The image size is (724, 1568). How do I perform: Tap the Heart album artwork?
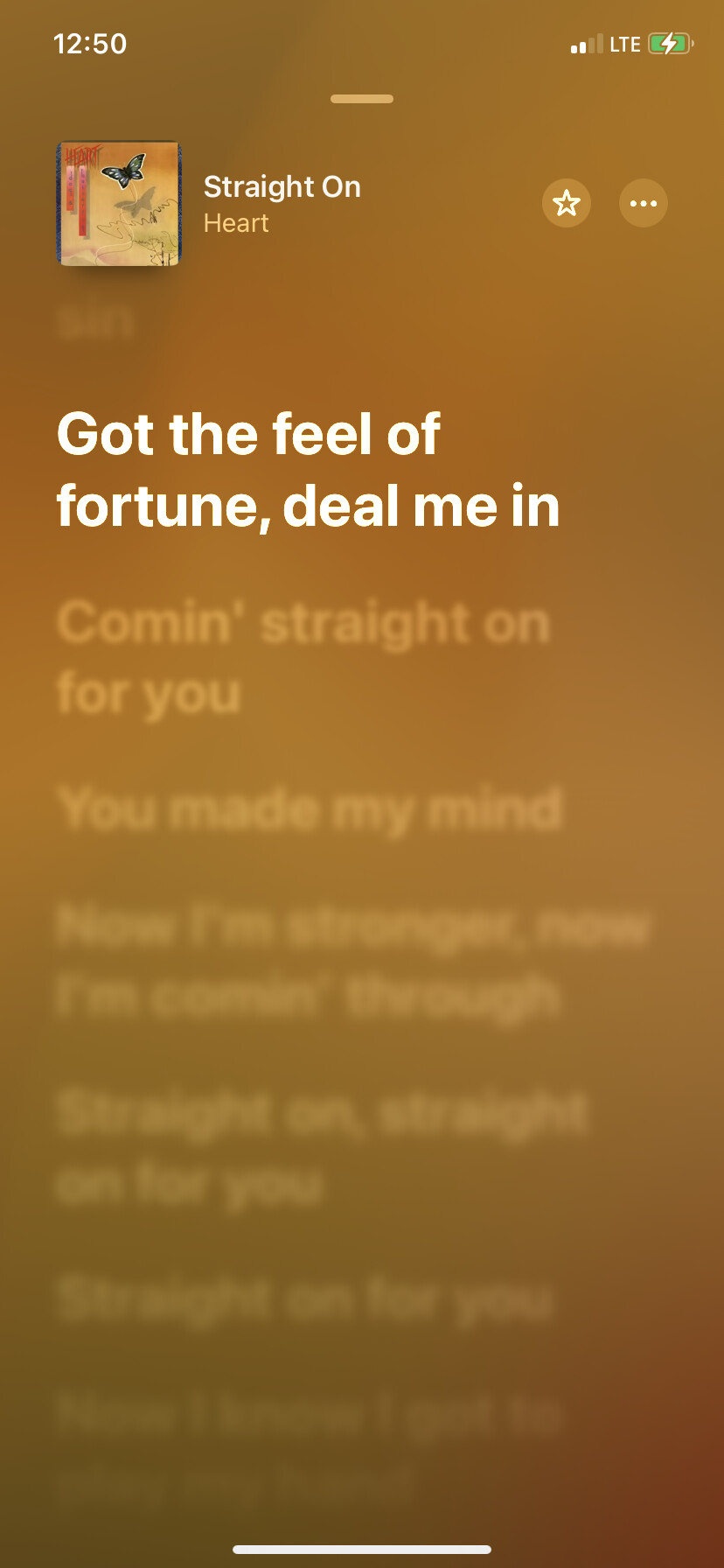pos(120,204)
